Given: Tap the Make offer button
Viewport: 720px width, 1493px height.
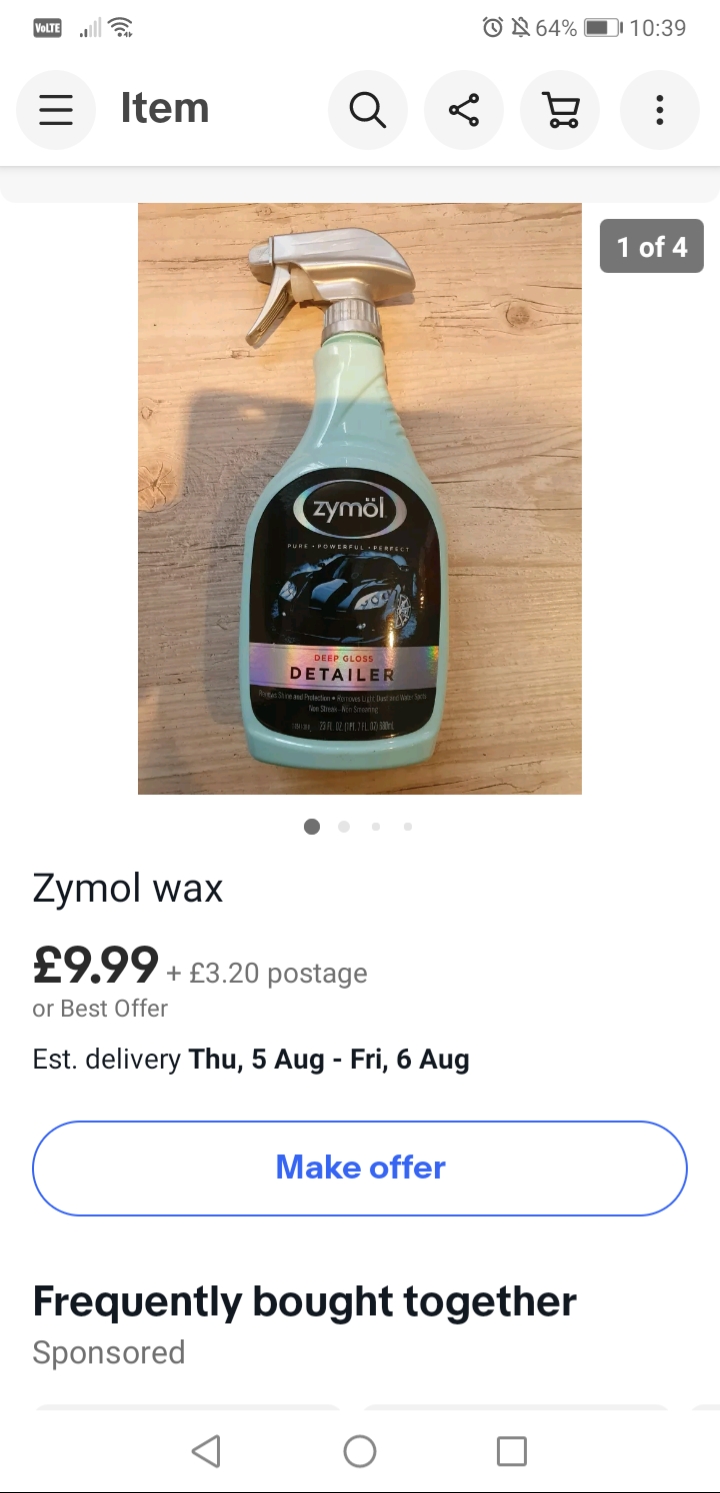Looking at the screenshot, I should coord(360,1168).
